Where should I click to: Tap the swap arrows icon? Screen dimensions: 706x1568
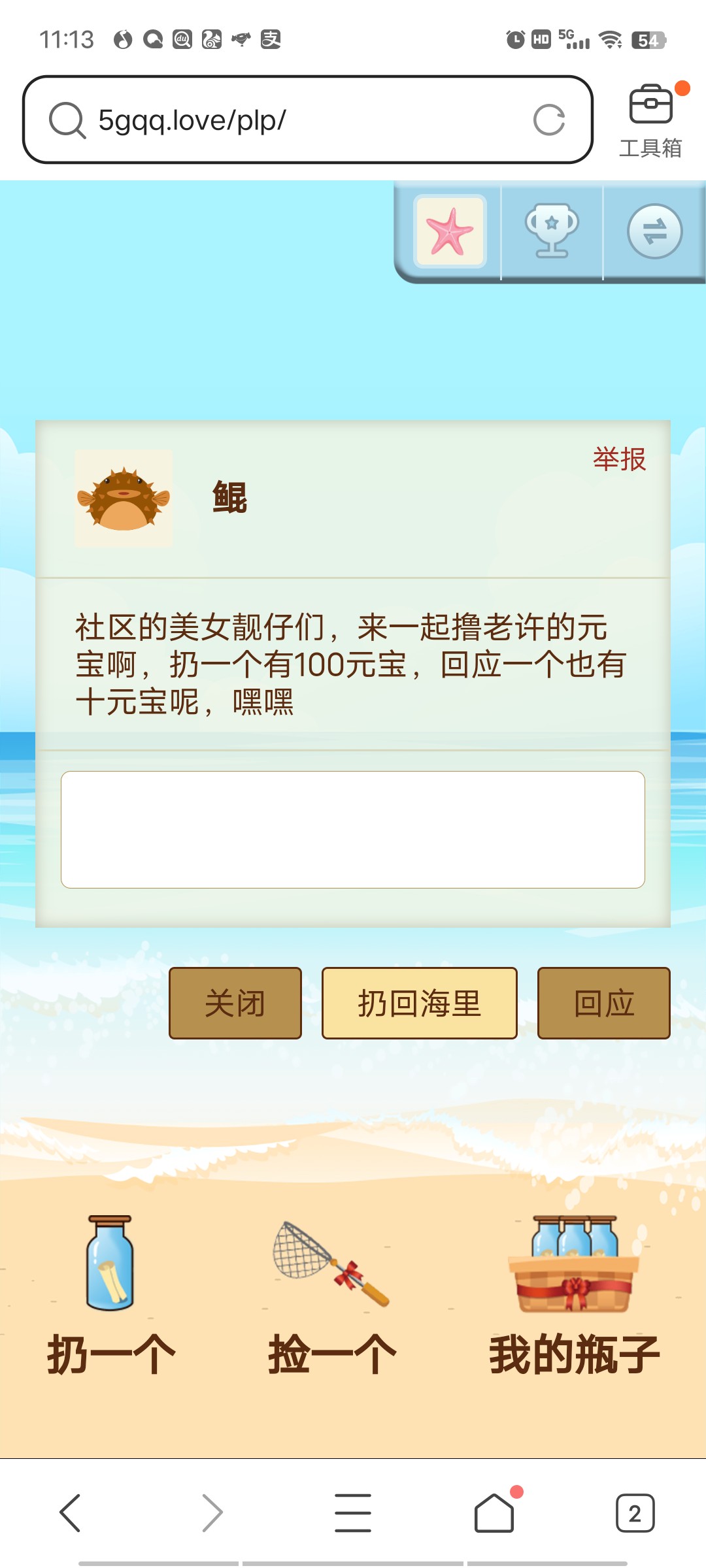click(654, 231)
